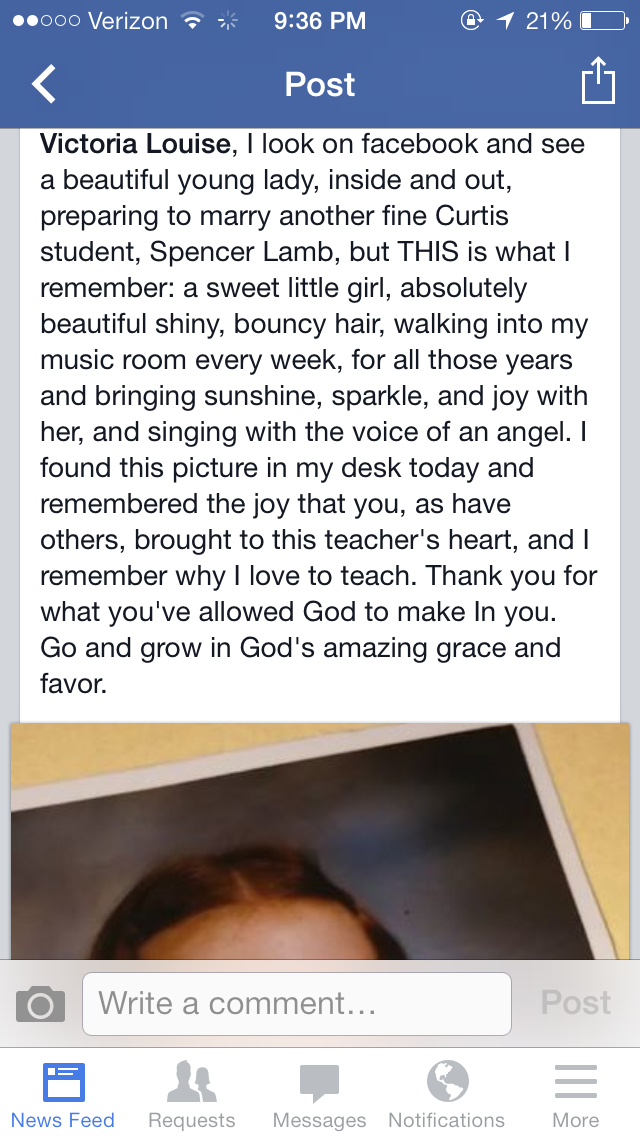Image resolution: width=640 pixels, height=1136 pixels.
Task: Share this post
Action: [x=597, y=82]
